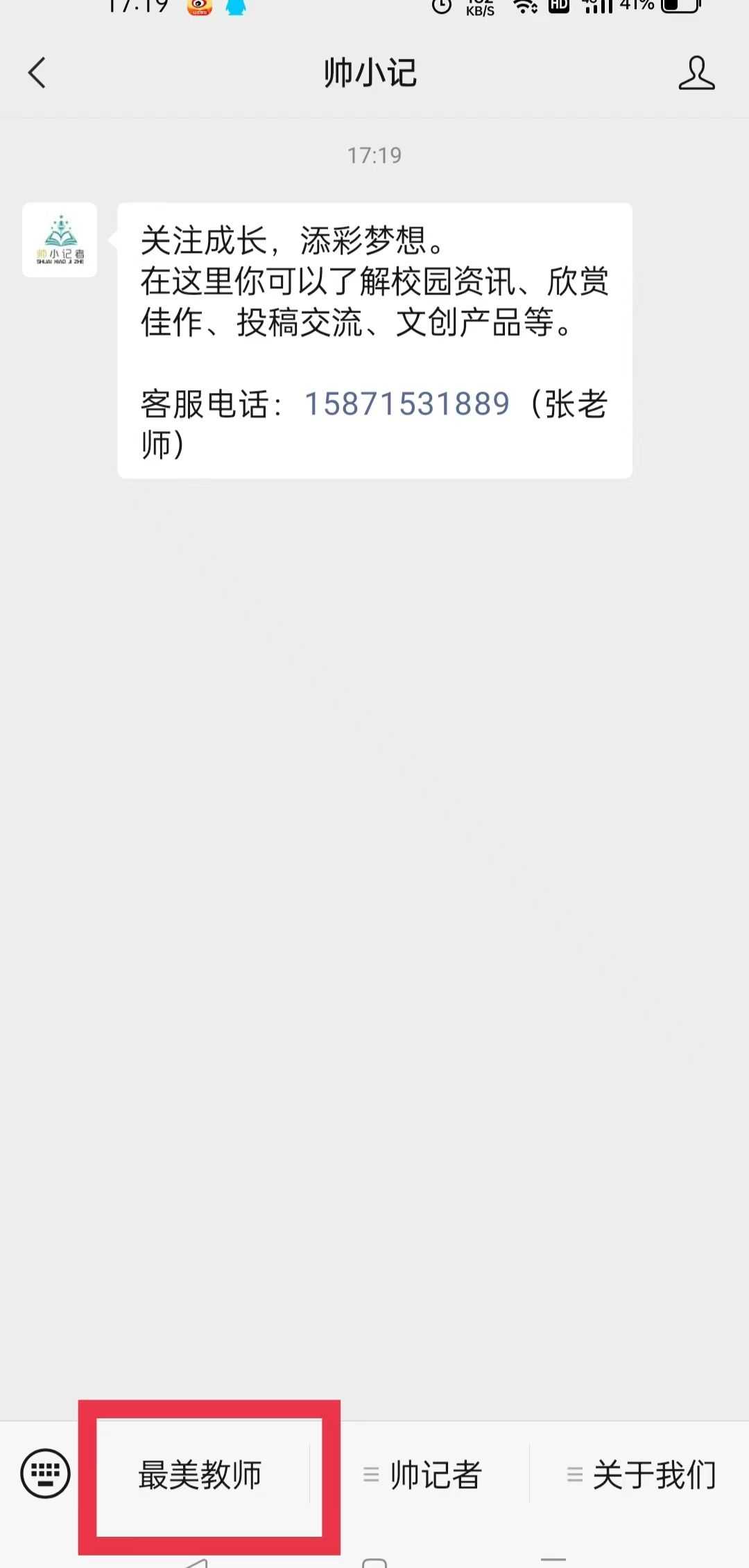
Task: Tap the phone number 15871531889
Action: pos(407,404)
